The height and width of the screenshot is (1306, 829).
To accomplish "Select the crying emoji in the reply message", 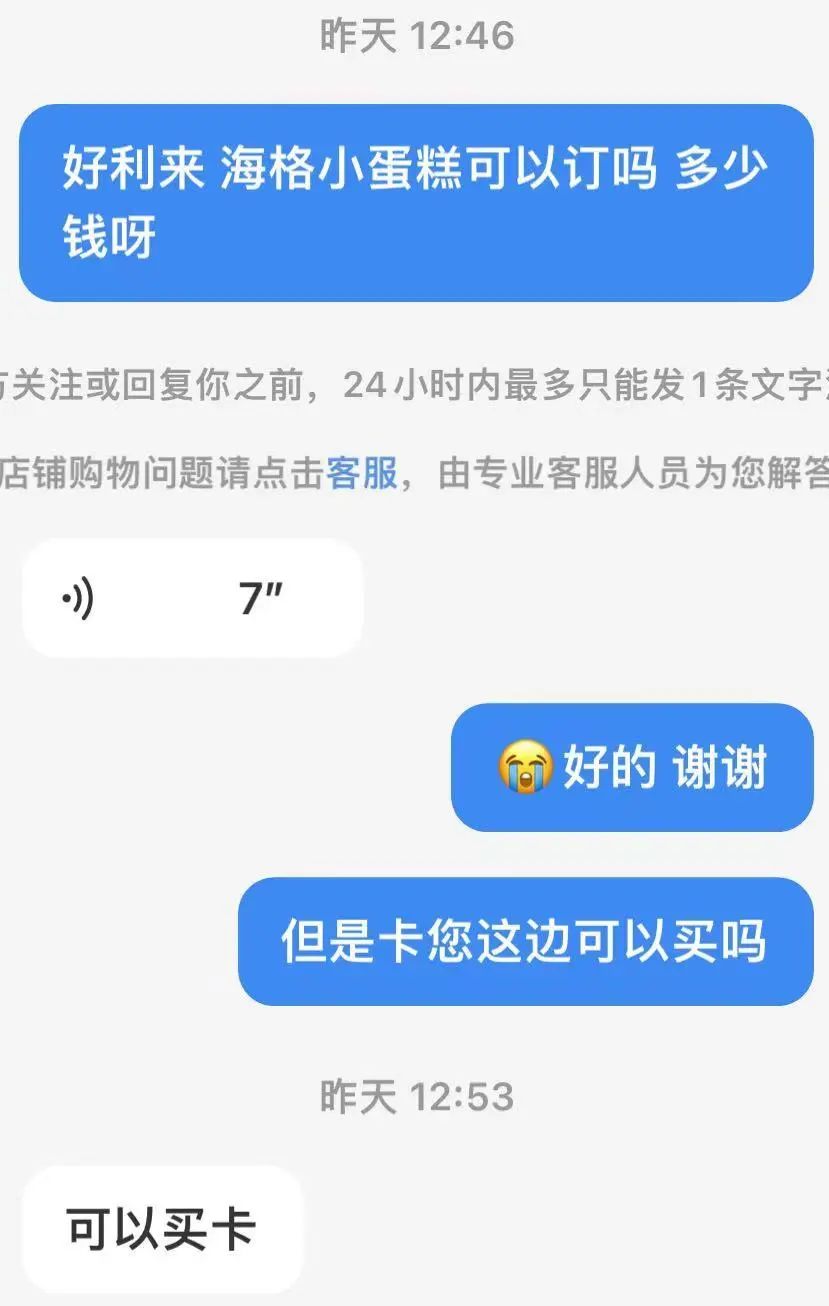I will [x=522, y=769].
